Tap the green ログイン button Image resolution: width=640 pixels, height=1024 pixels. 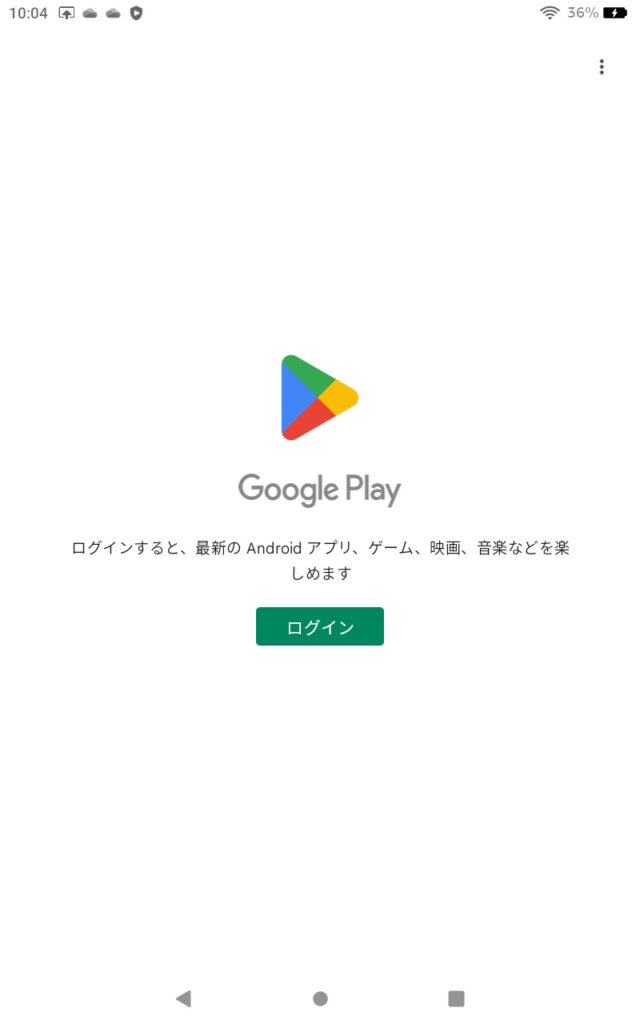pyautogui.click(x=320, y=627)
